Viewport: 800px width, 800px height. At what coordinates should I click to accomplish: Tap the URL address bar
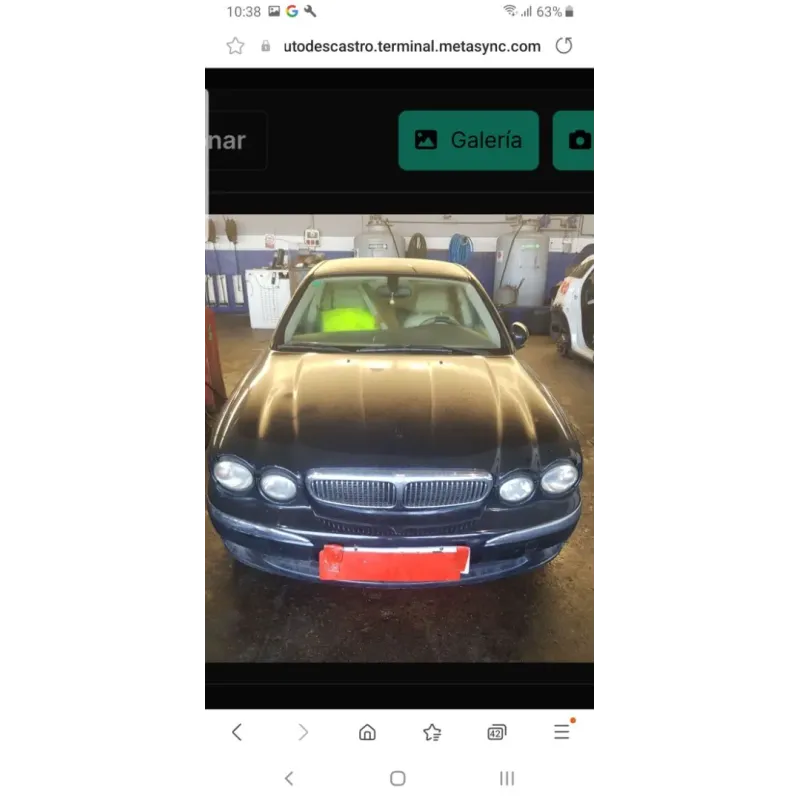tap(411, 46)
